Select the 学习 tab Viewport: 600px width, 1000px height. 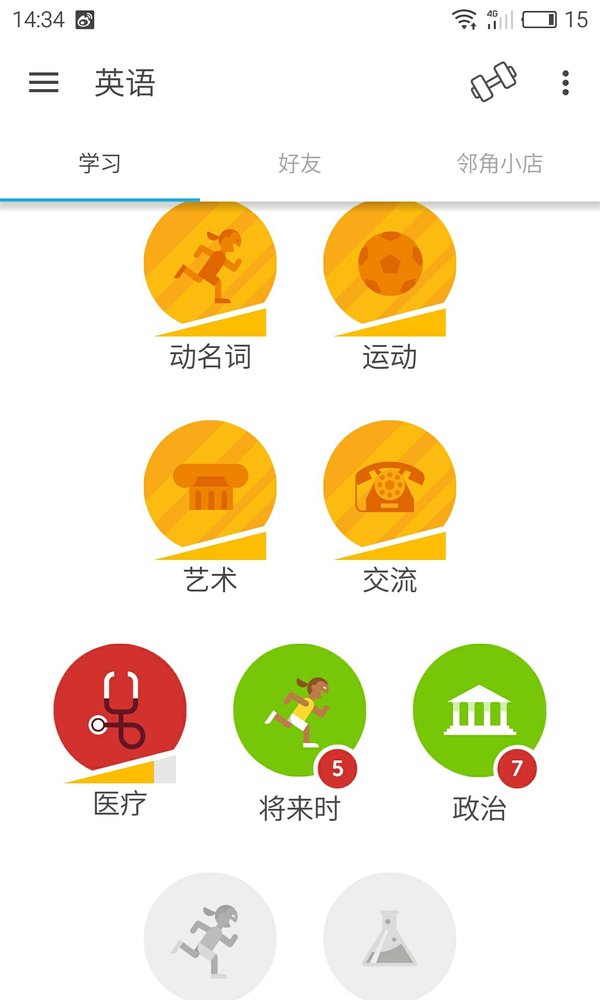point(99,163)
